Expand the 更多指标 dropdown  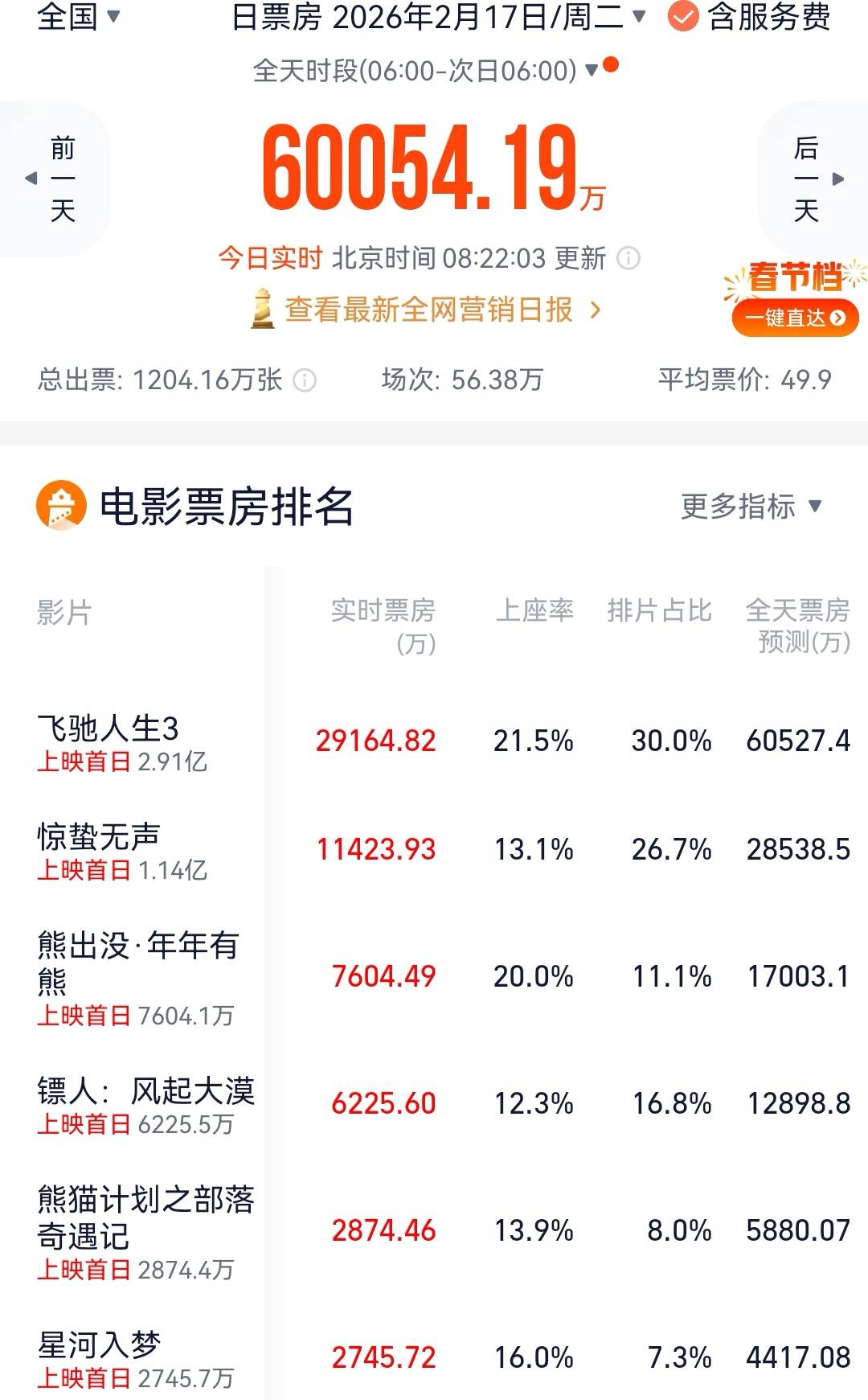751,507
